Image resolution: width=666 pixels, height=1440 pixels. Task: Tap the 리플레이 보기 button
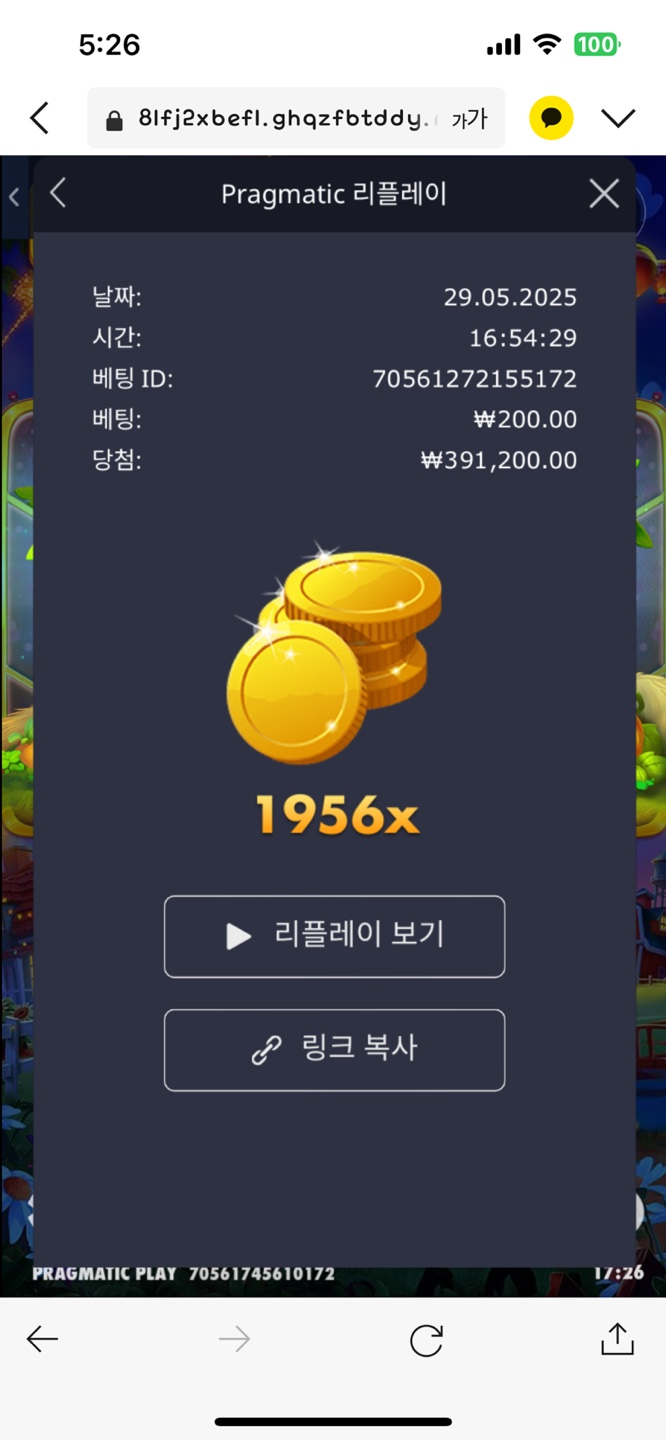tap(334, 936)
